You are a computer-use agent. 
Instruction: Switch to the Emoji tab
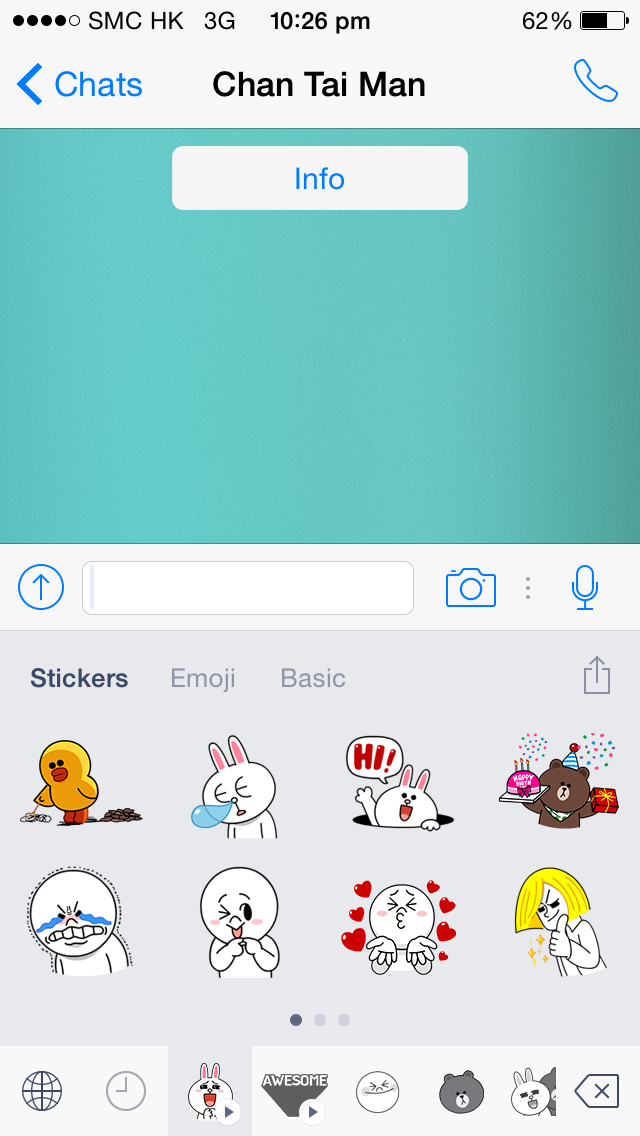pos(203,678)
